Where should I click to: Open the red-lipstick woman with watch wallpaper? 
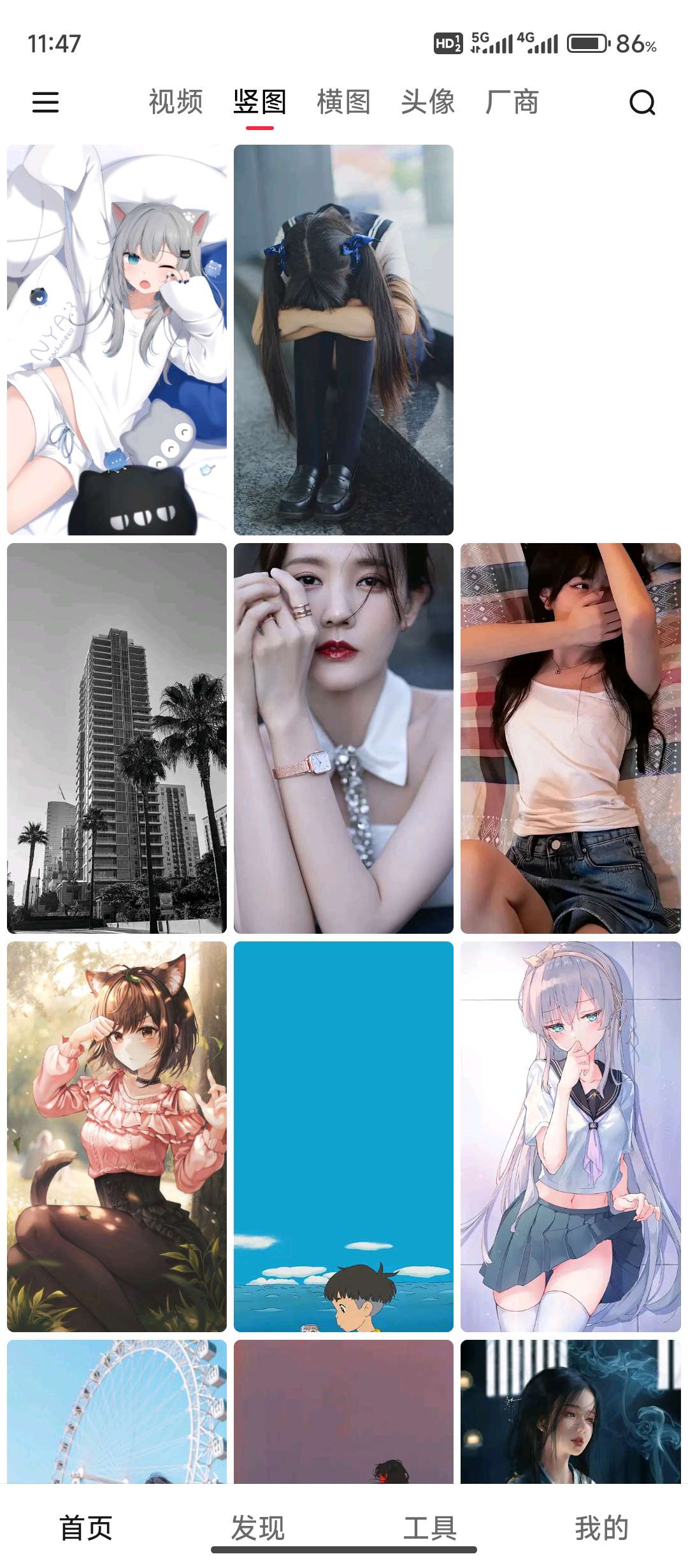click(343, 738)
